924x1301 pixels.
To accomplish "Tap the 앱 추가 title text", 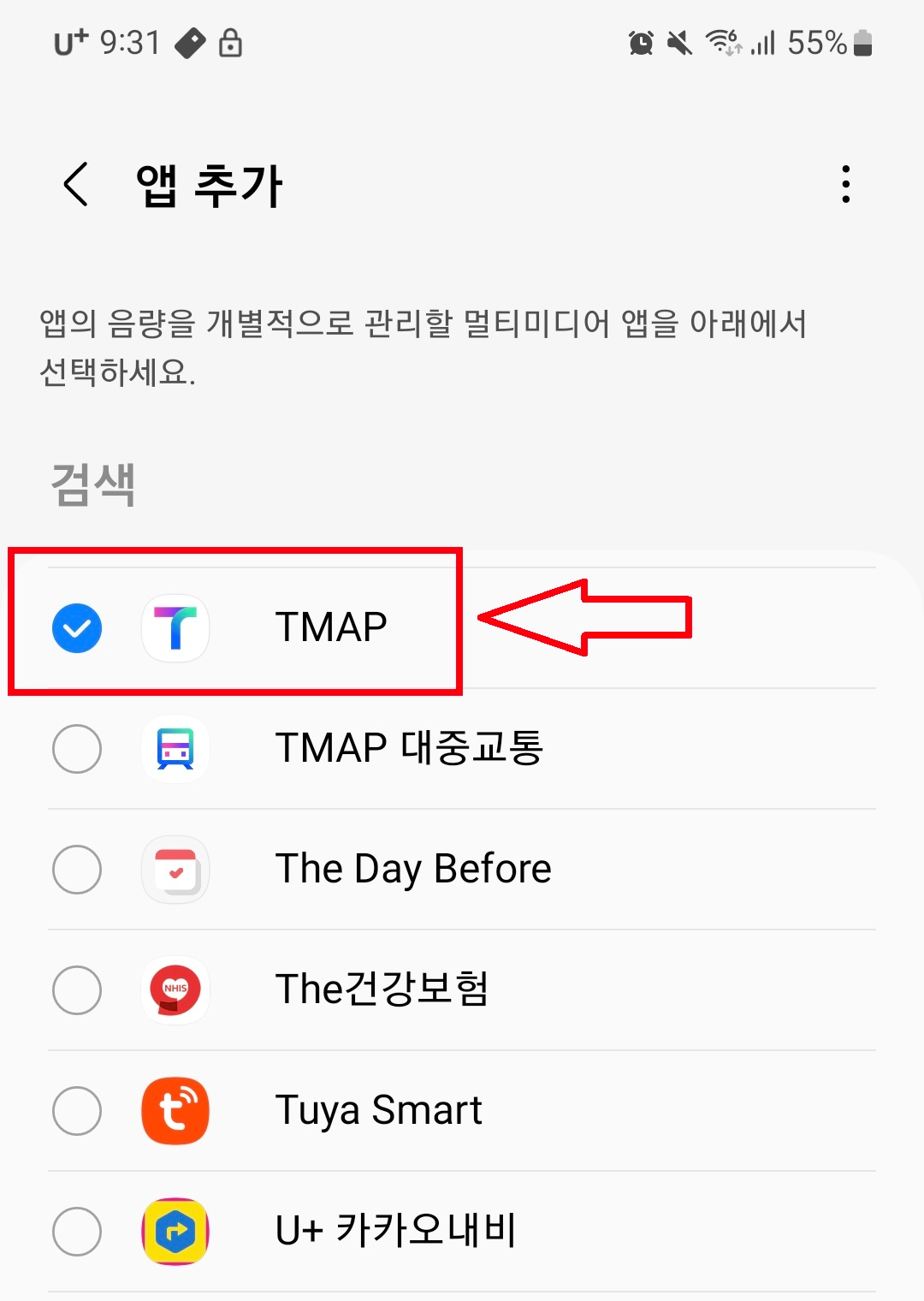I will (x=210, y=185).
